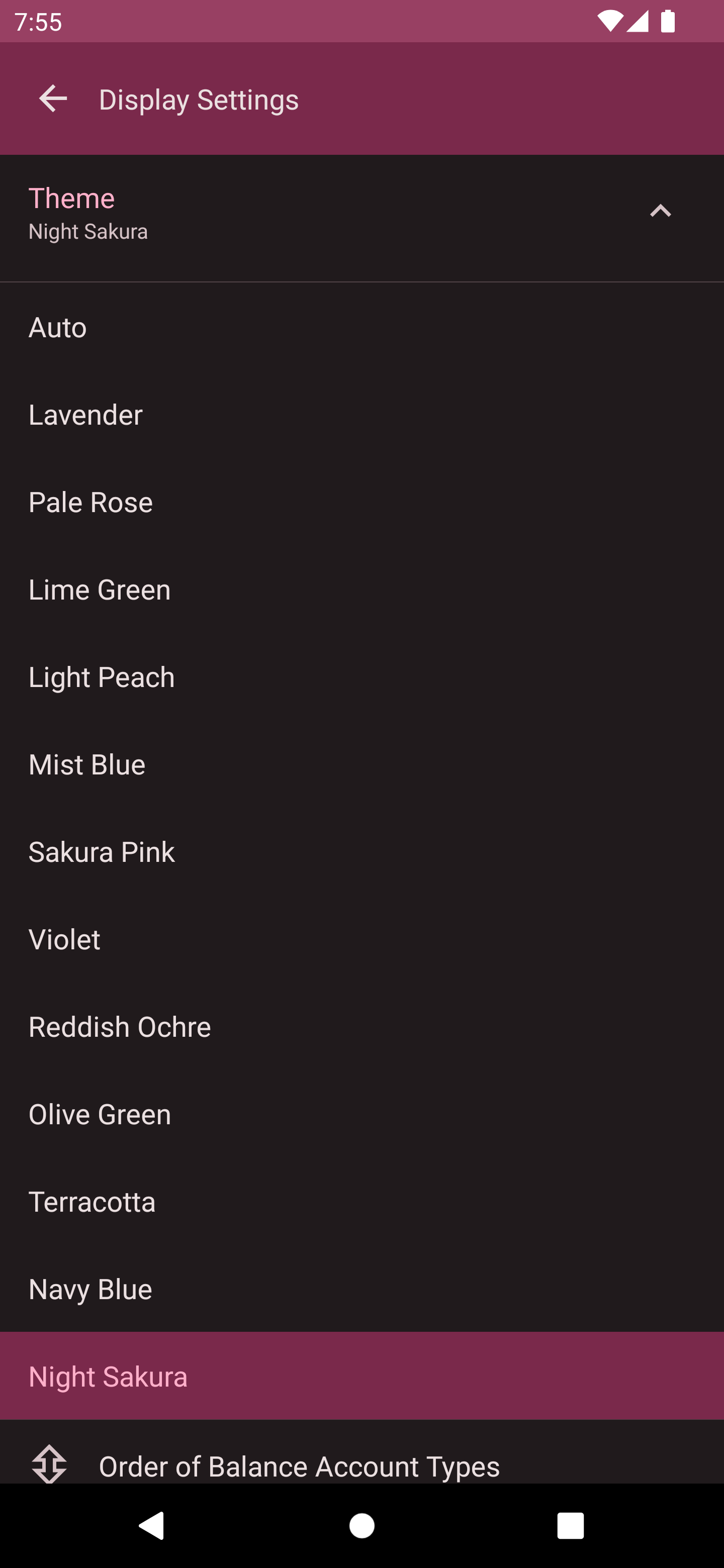
Task: Pick the Terracotta theme
Action: pos(361,1202)
